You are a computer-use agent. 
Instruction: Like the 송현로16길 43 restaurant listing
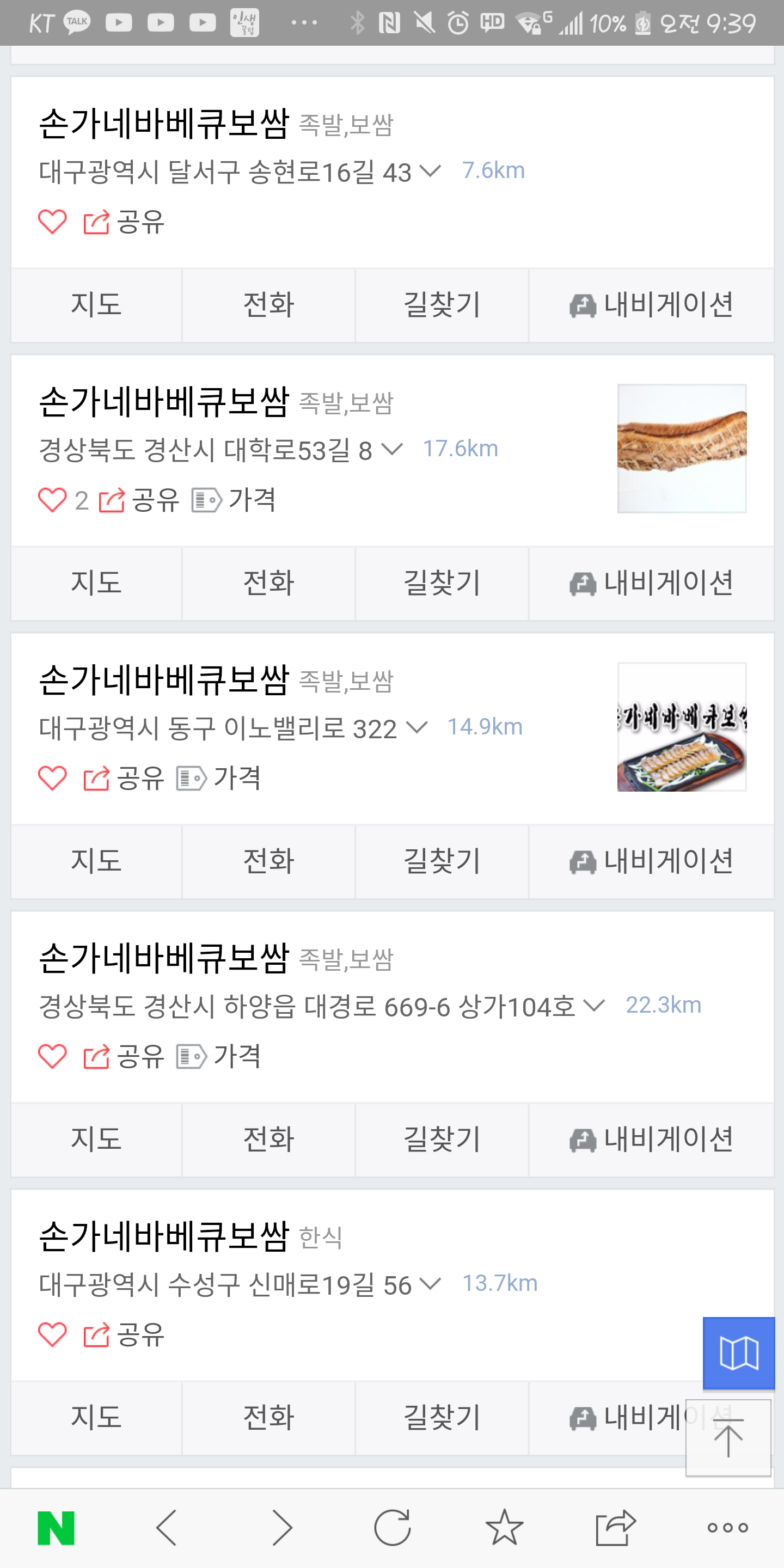(x=52, y=222)
